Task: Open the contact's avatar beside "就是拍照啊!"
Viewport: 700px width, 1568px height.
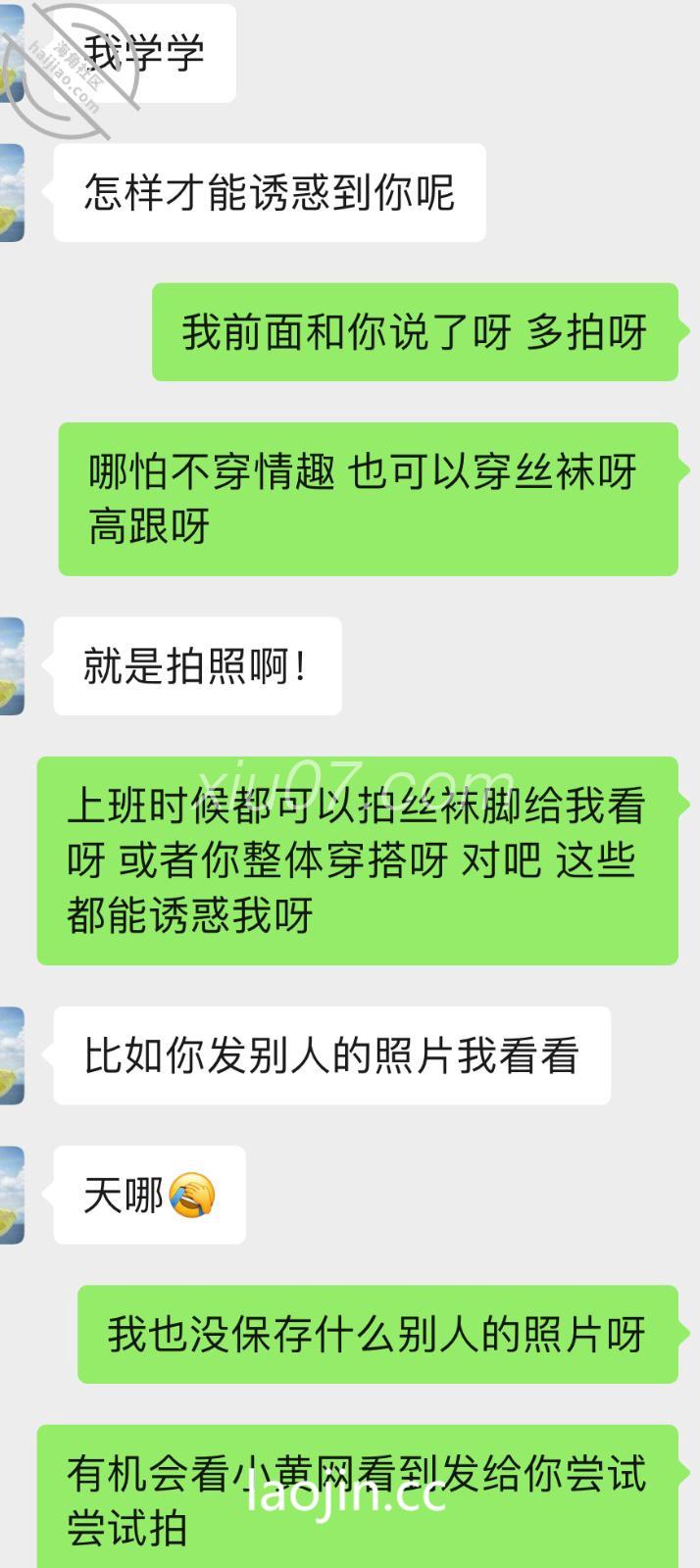Action: pyautogui.click(x=12, y=666)
